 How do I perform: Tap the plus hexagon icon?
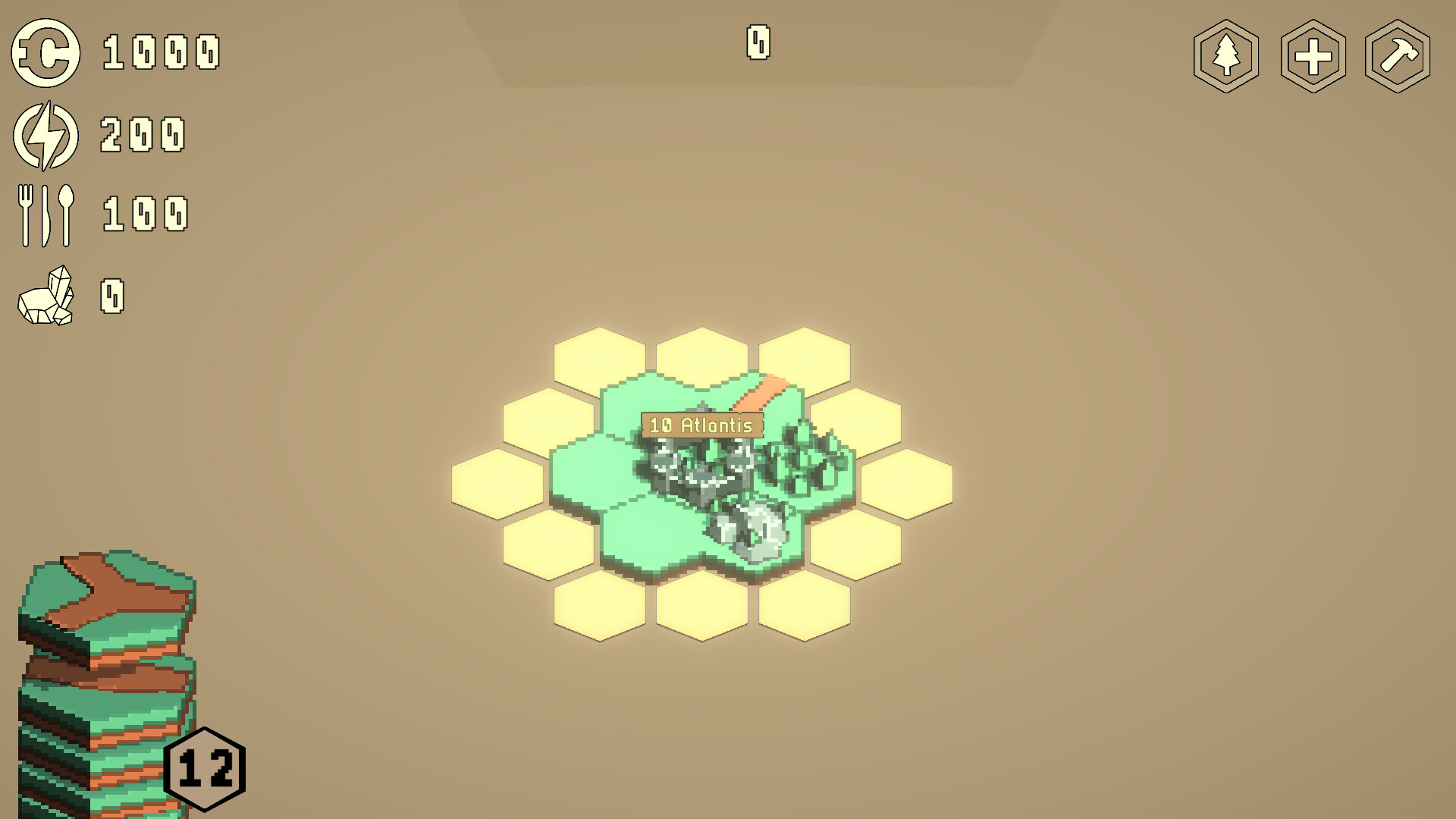(1313, 57)
